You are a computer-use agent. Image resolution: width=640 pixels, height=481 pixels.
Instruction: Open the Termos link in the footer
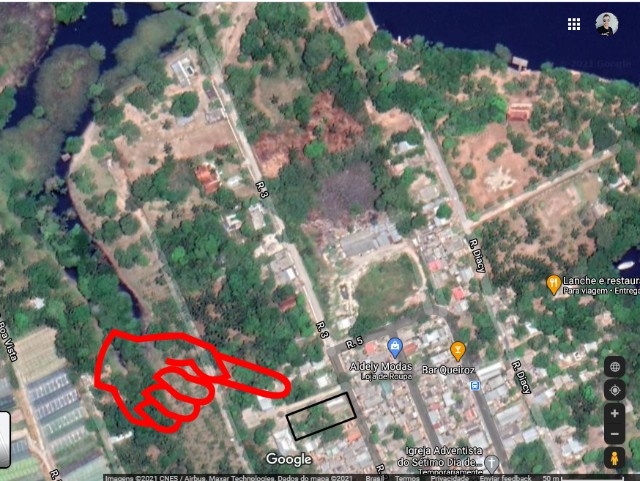tap(407, 478)
